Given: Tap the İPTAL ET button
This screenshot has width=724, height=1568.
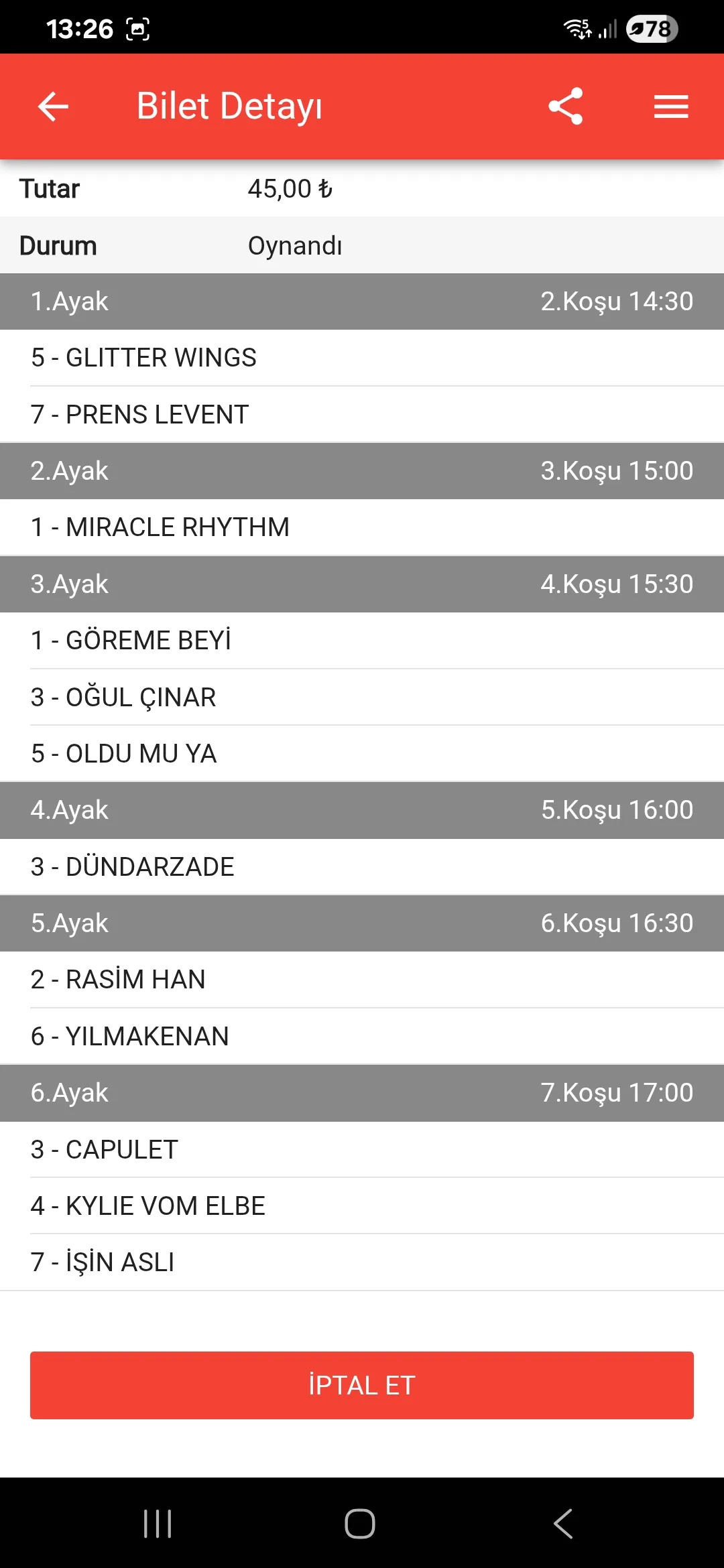Looking at the screenshot, I should coord(362,1385).
